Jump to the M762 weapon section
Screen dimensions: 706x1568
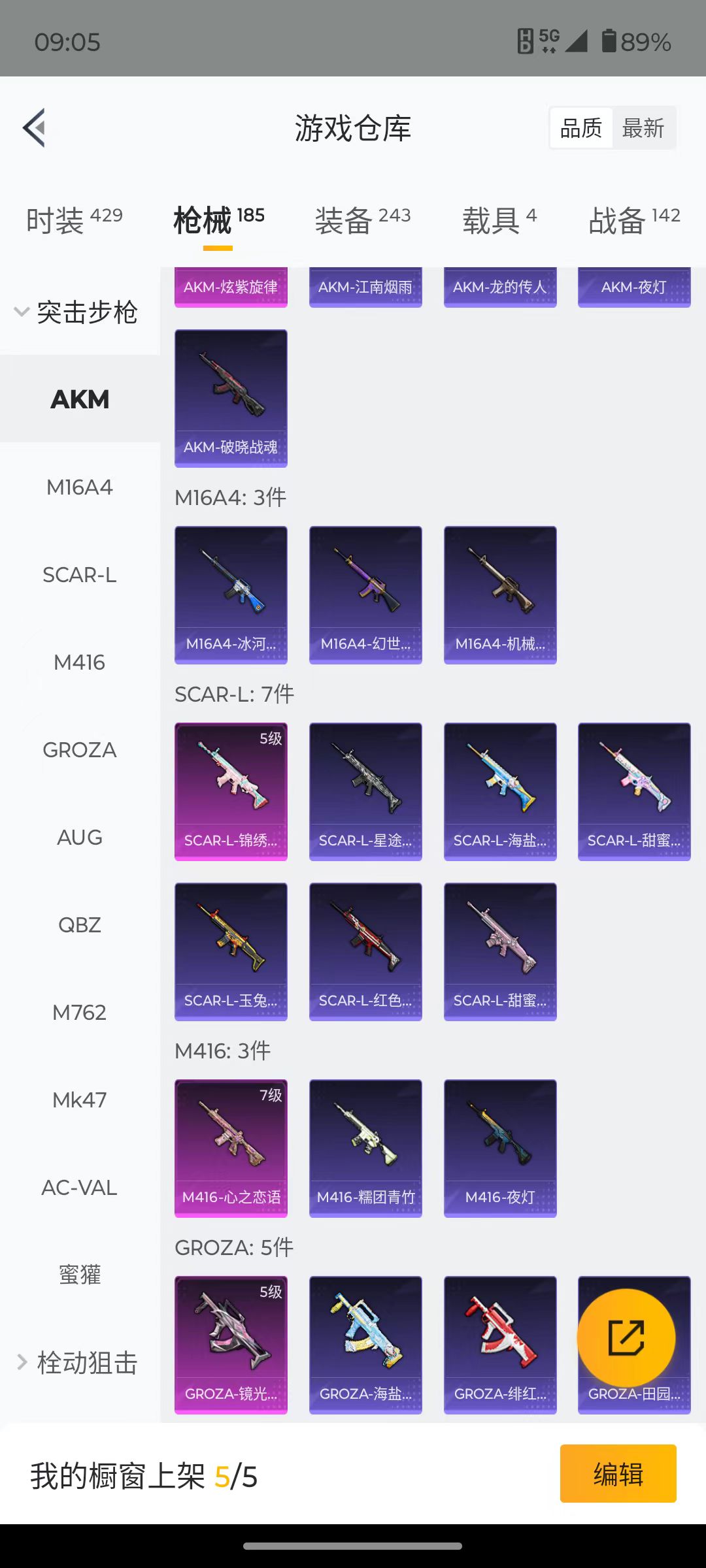(80, 1012)
